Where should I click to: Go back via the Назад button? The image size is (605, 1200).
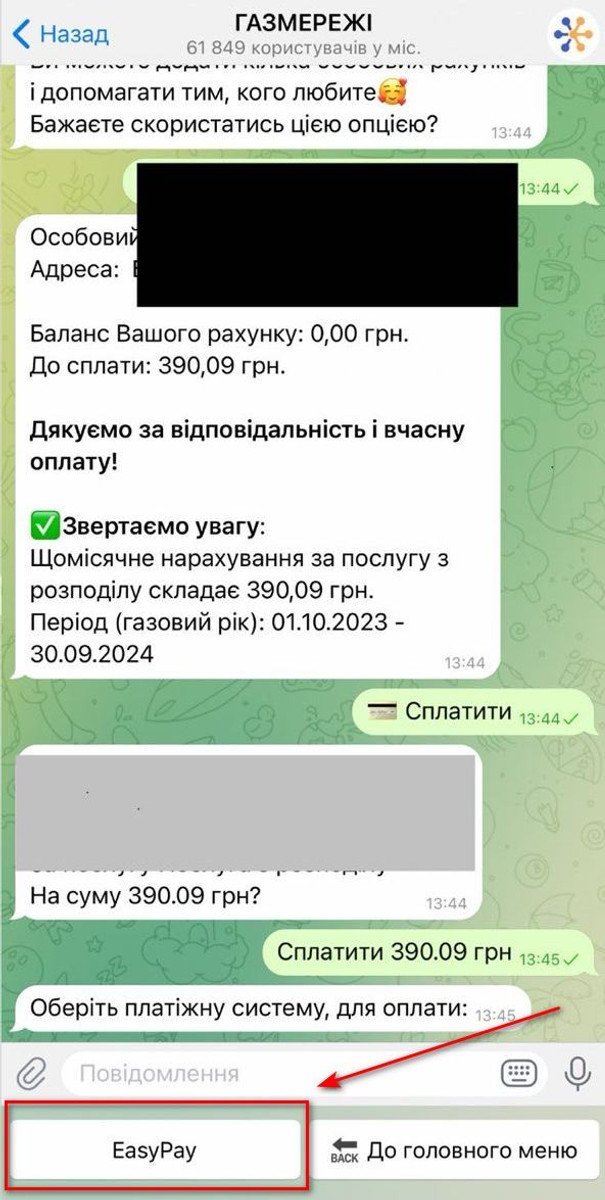(60, 34)
